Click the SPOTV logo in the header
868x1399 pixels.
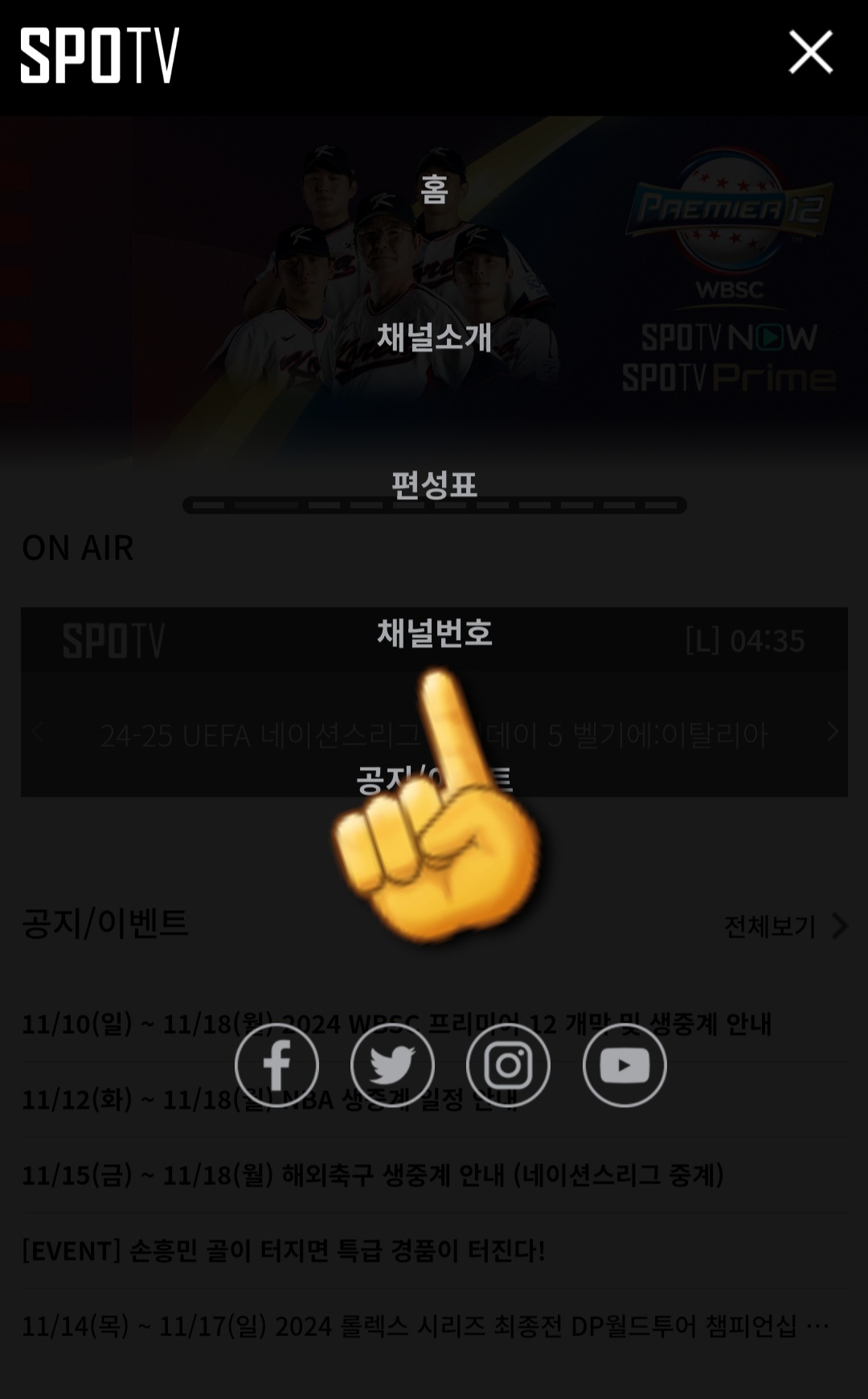[x=98, y=52]
